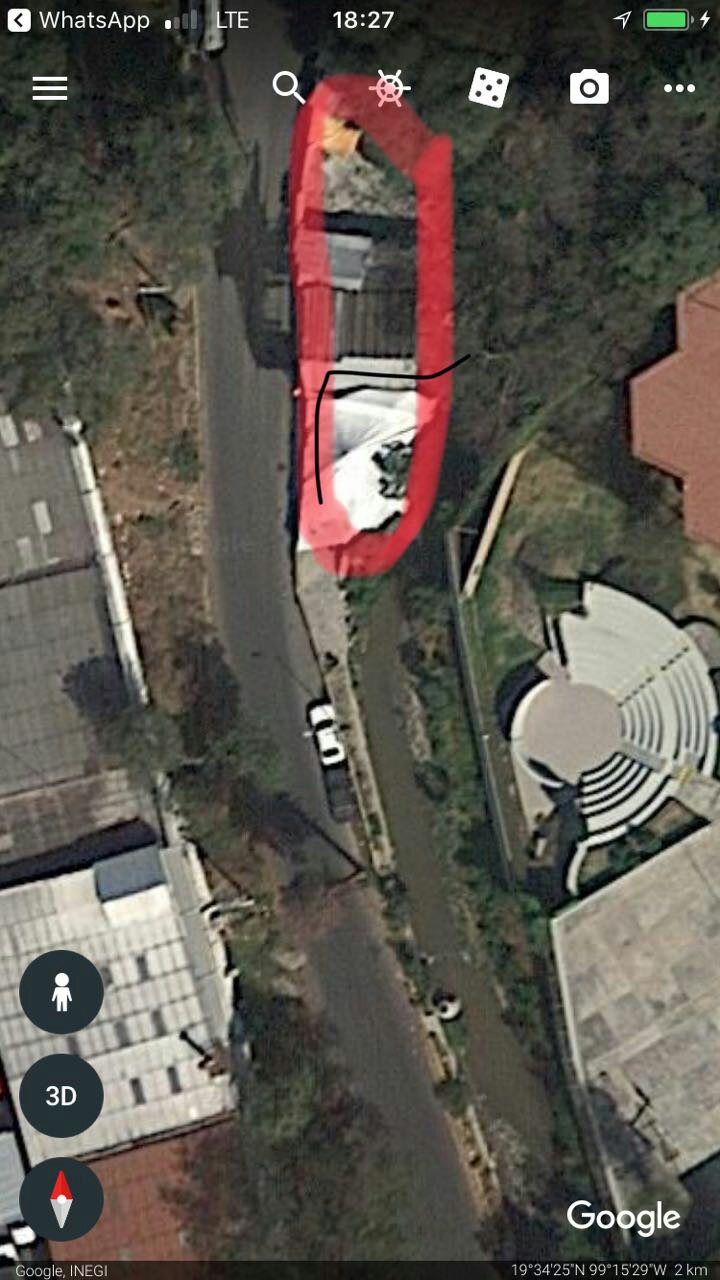Capture a postcard with the camera icon
The image size is (720, 1280).
tap(589, 88)
